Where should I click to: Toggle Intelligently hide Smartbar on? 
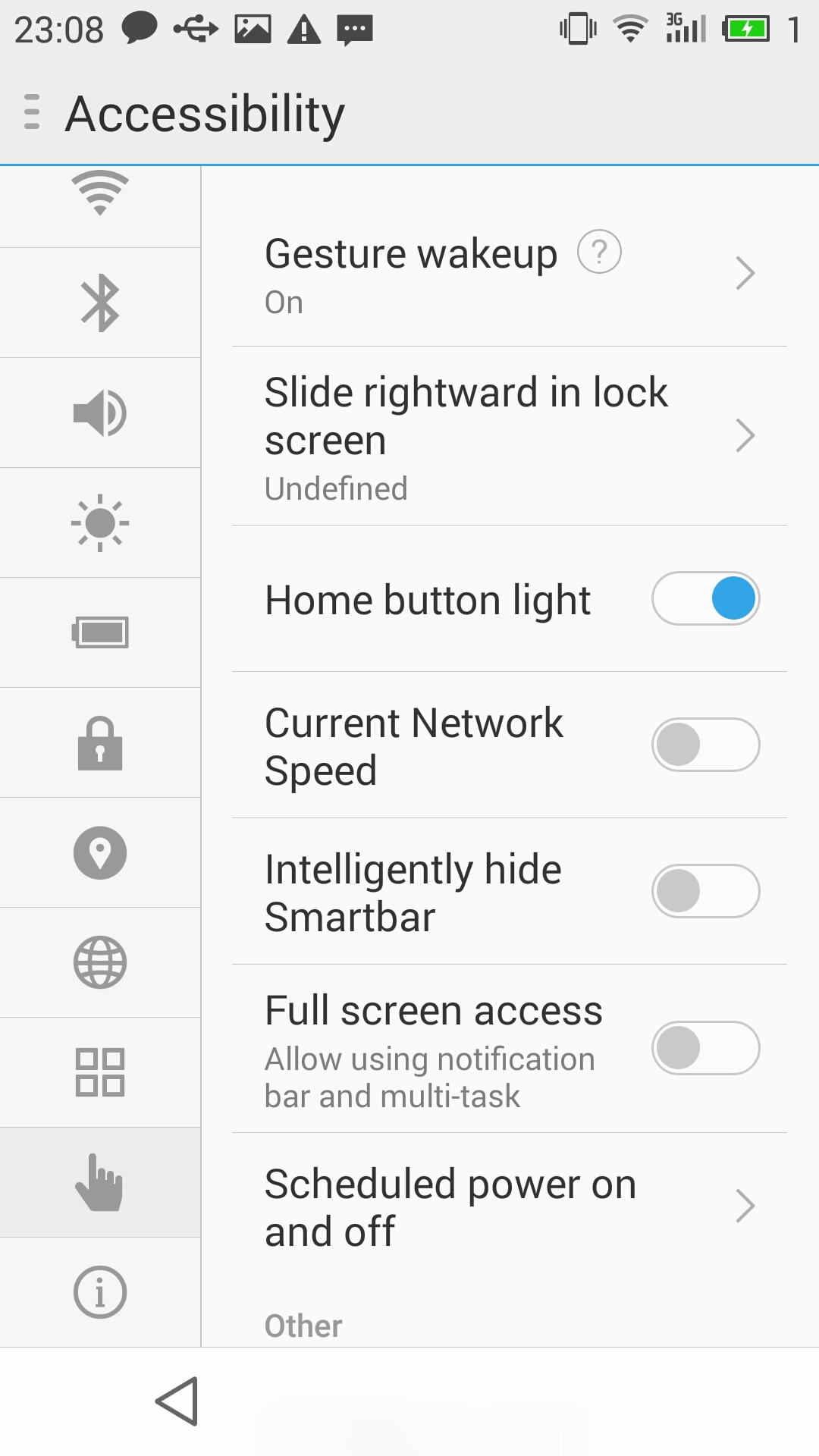706,891
